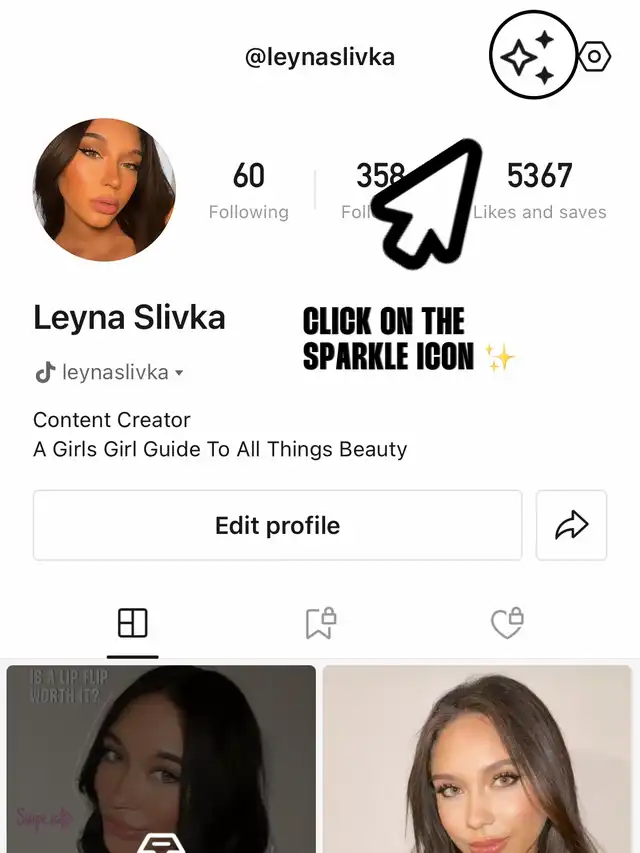This screenshot has width=640, height=853.
Task: Switch to the private liked posts tab
Action: [x=507, y=624]
